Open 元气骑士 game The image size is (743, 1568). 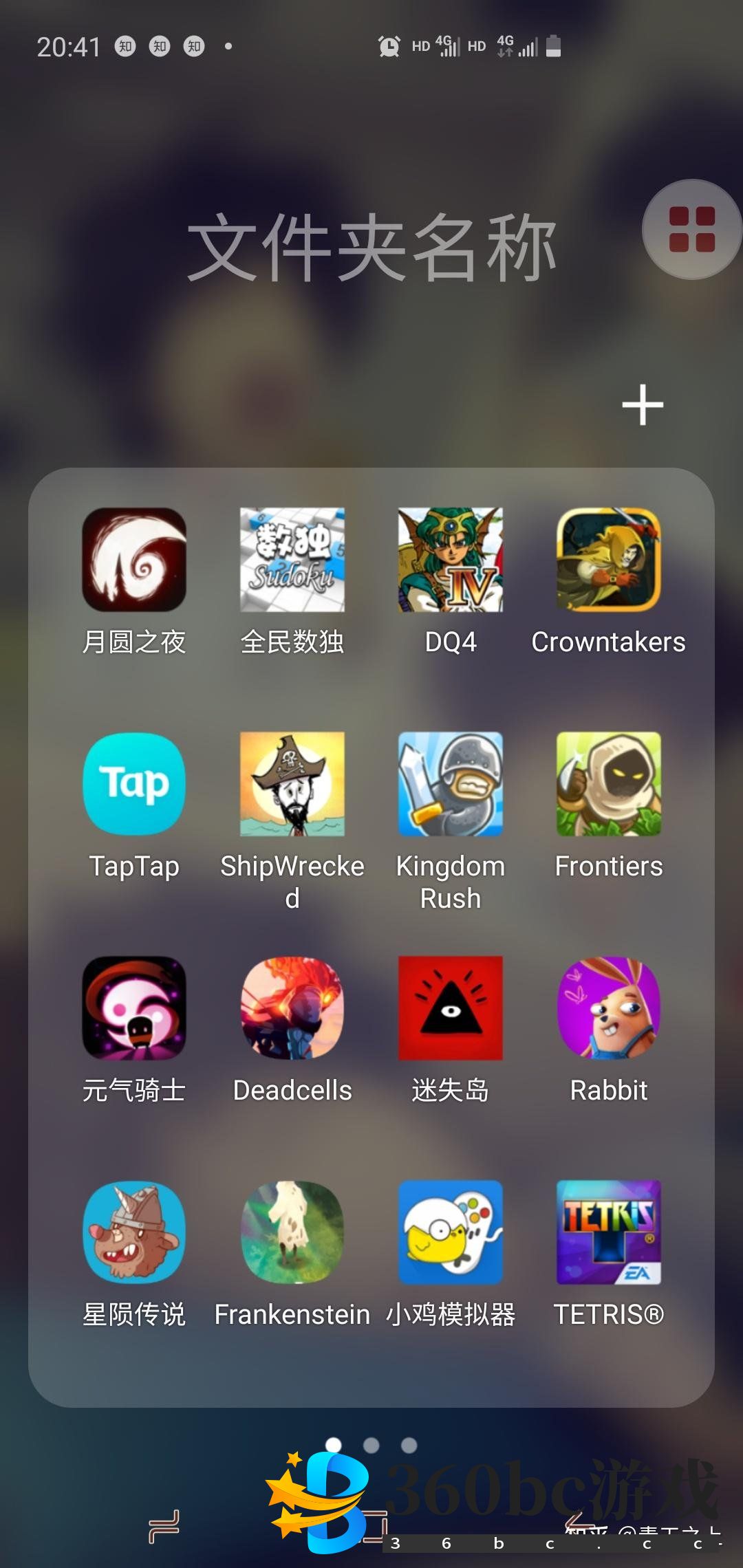click(134, 1008)
